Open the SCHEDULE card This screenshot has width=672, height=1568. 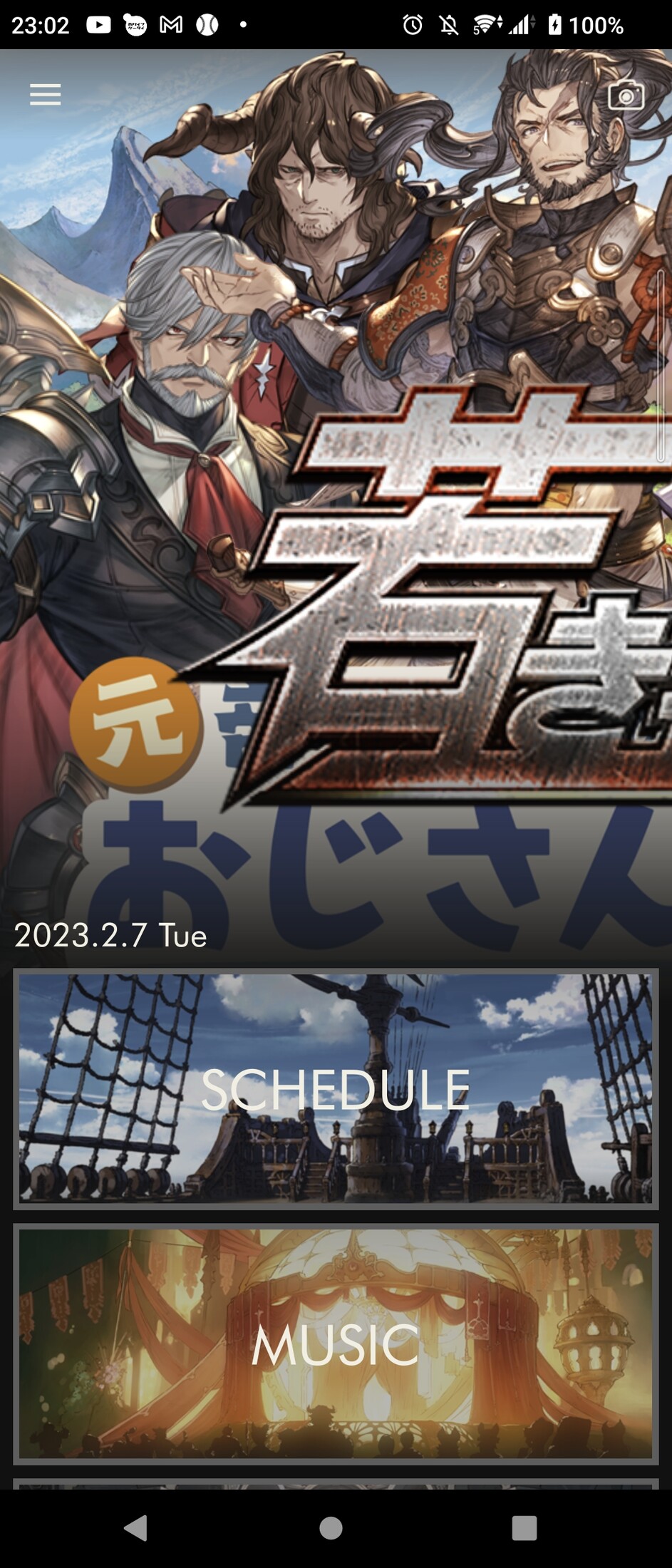(x=336, y=1089)
